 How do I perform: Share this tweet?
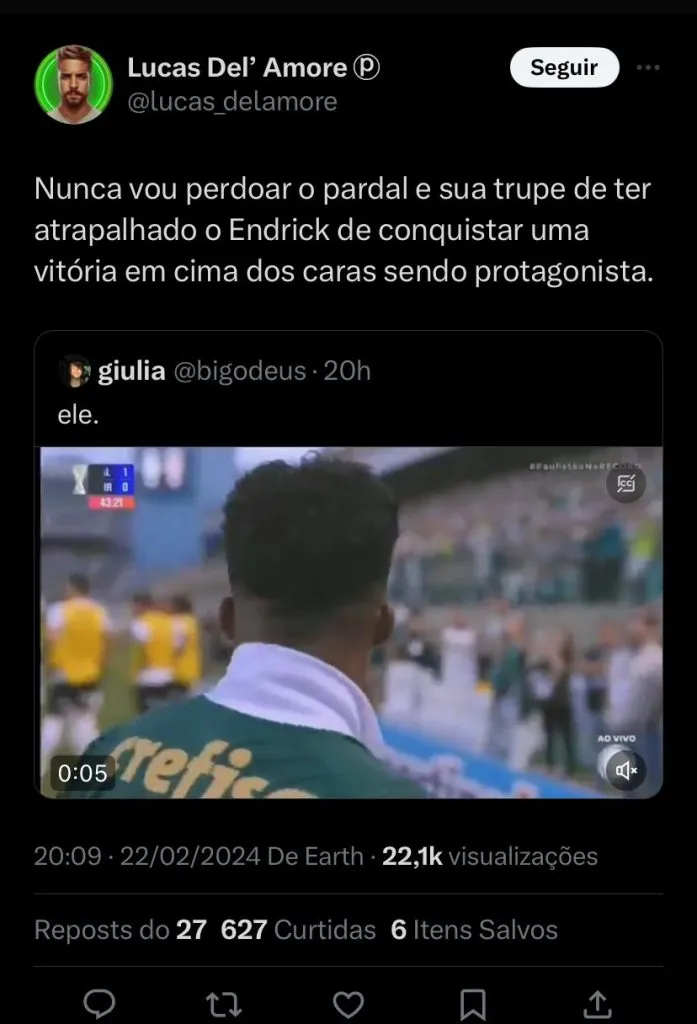597,1002
